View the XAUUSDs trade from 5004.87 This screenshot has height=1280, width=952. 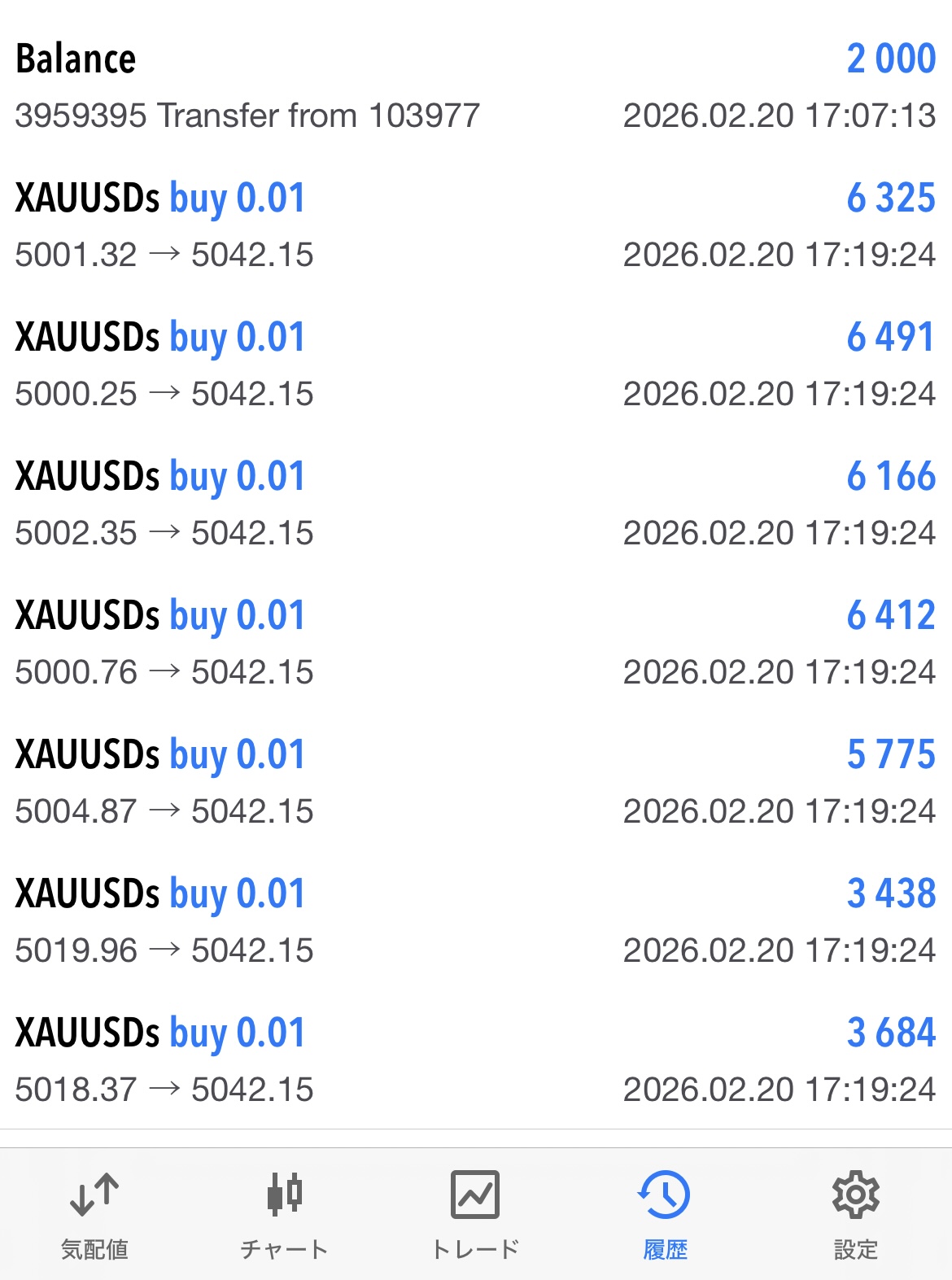(476, 782)
